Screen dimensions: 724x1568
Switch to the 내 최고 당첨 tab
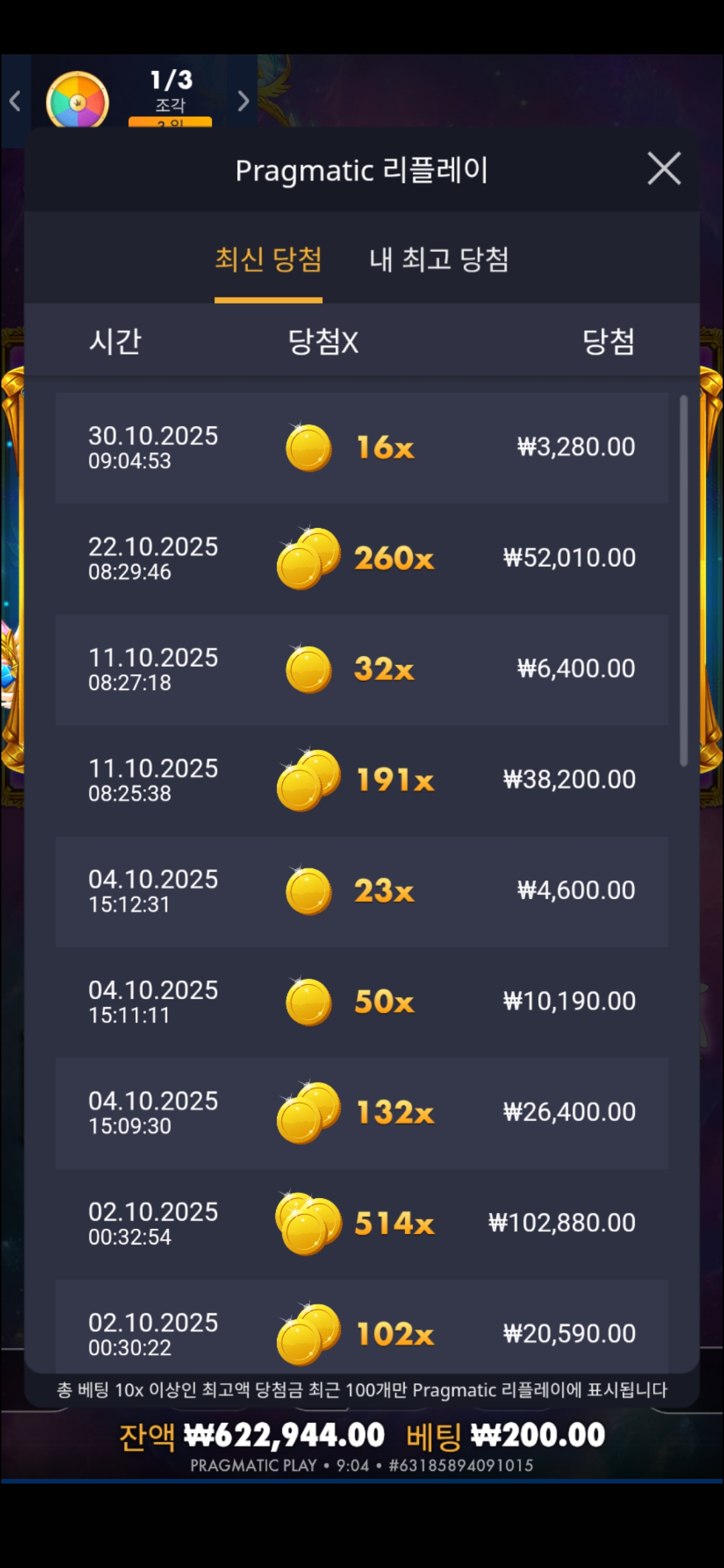point(439,260)
